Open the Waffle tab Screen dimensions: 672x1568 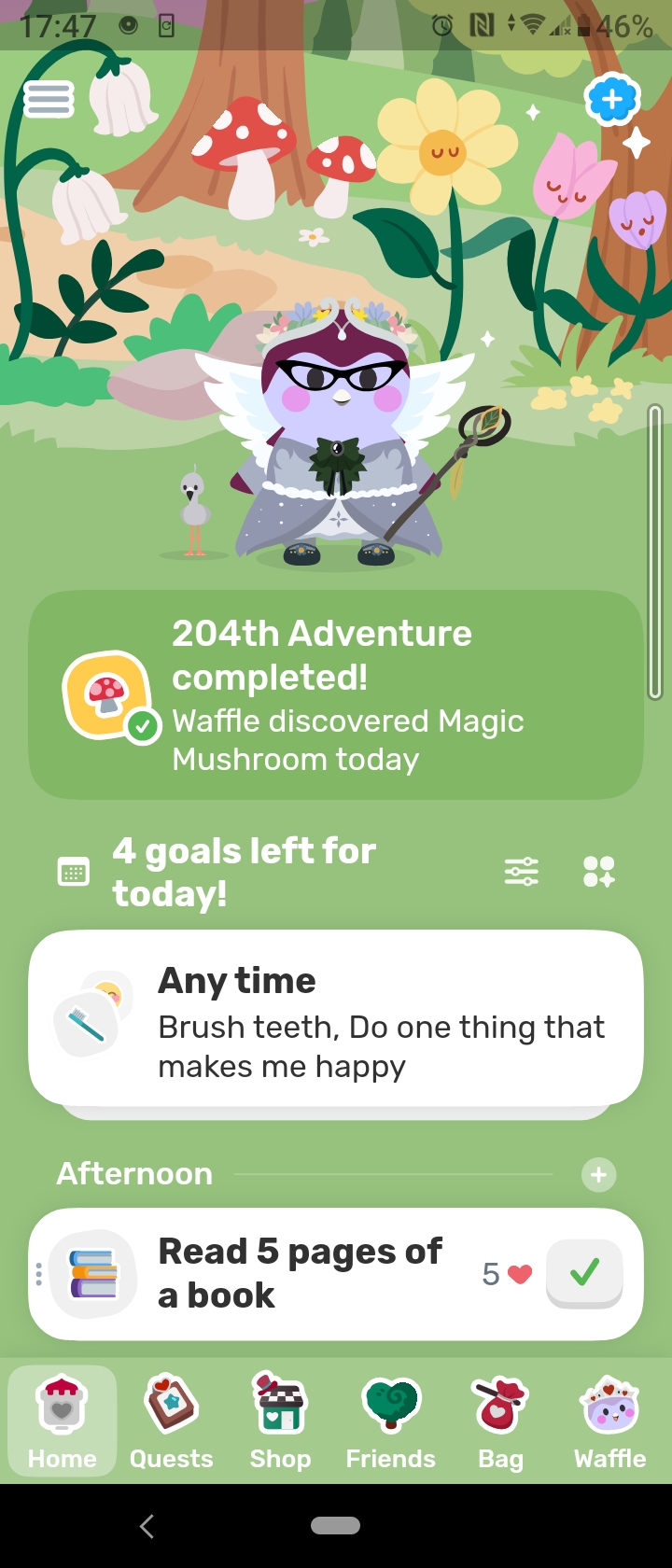pyautogui.click(x=609, y=1421)
